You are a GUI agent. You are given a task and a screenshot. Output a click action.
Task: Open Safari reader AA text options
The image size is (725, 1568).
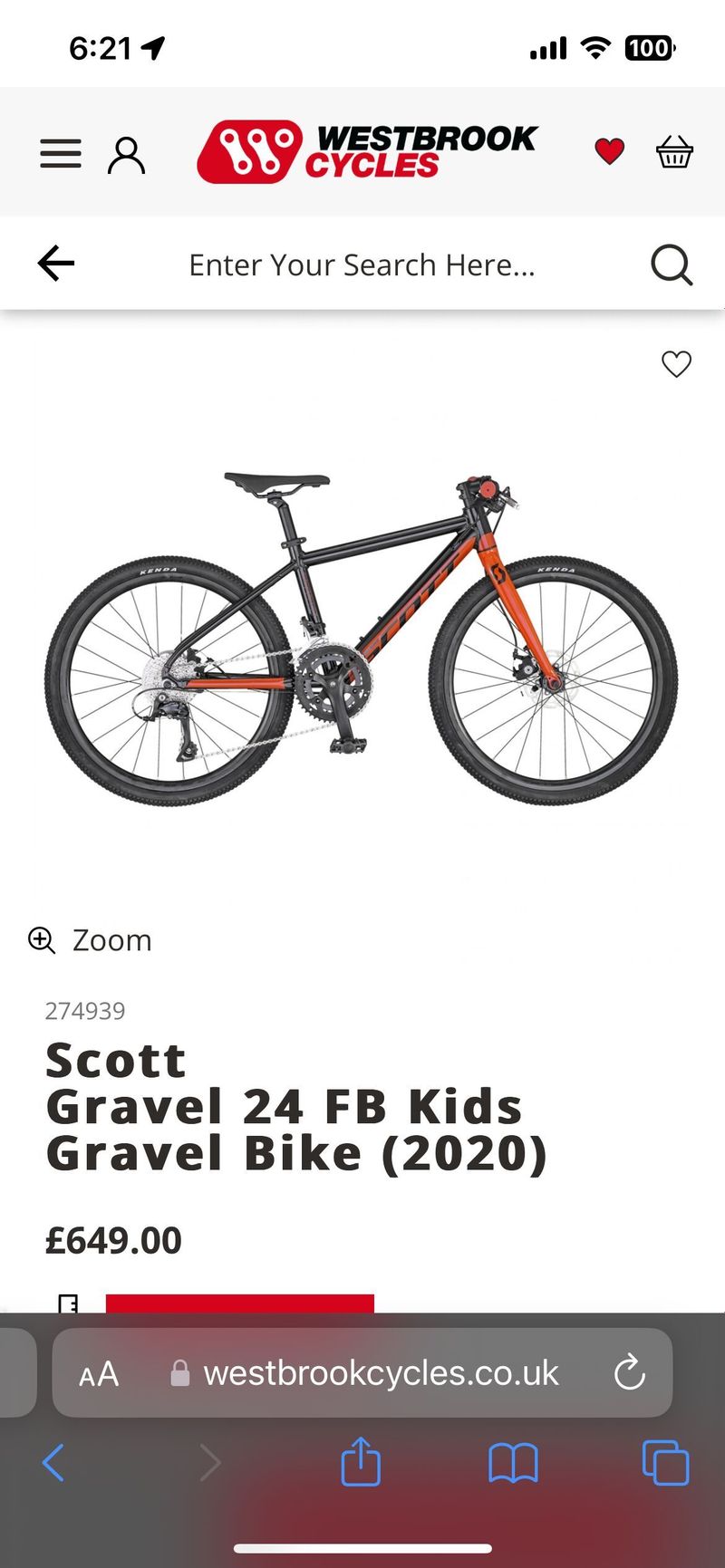[99, 1374]
